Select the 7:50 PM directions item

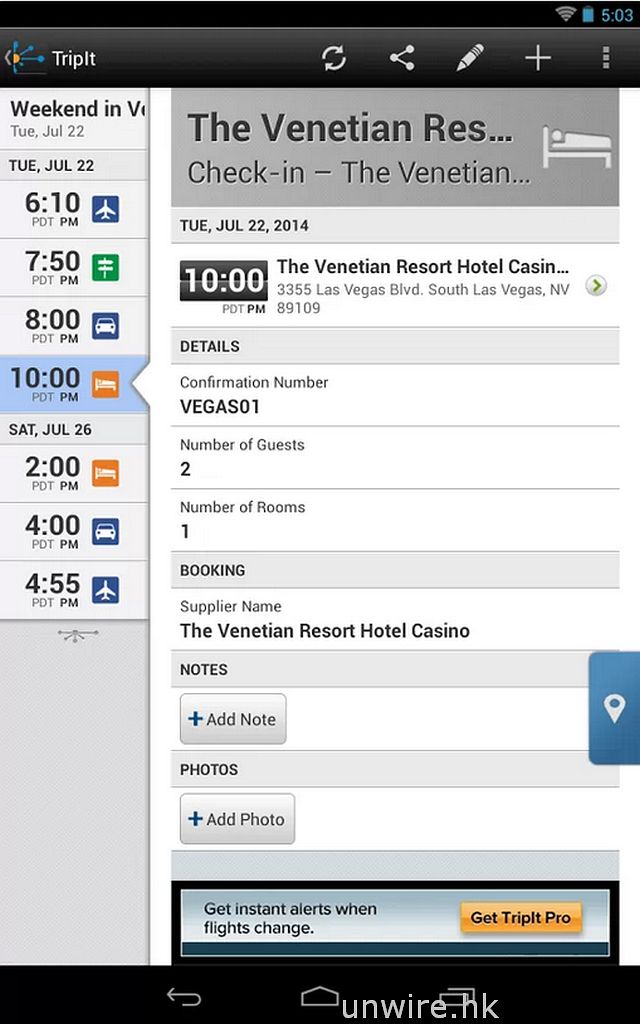click(74, 267)
